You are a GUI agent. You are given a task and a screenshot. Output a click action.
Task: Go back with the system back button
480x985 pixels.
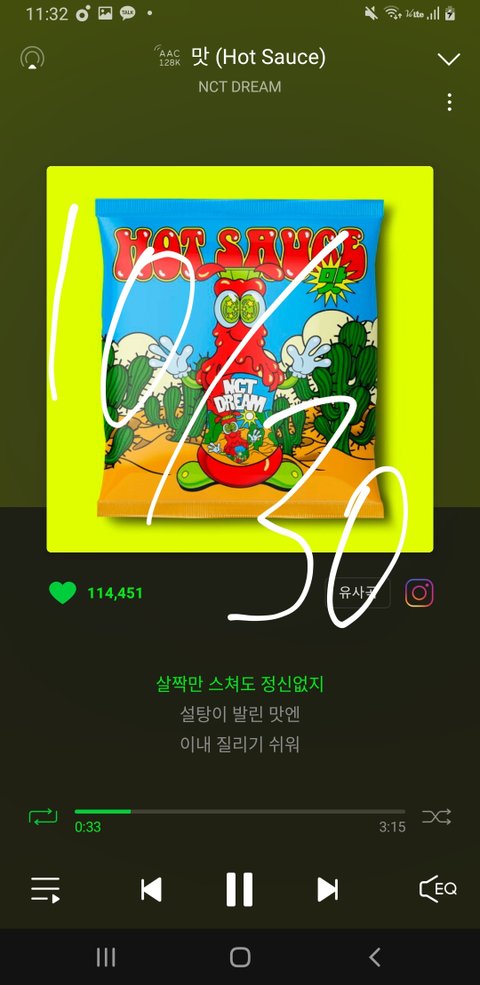[x=374, y=957]
